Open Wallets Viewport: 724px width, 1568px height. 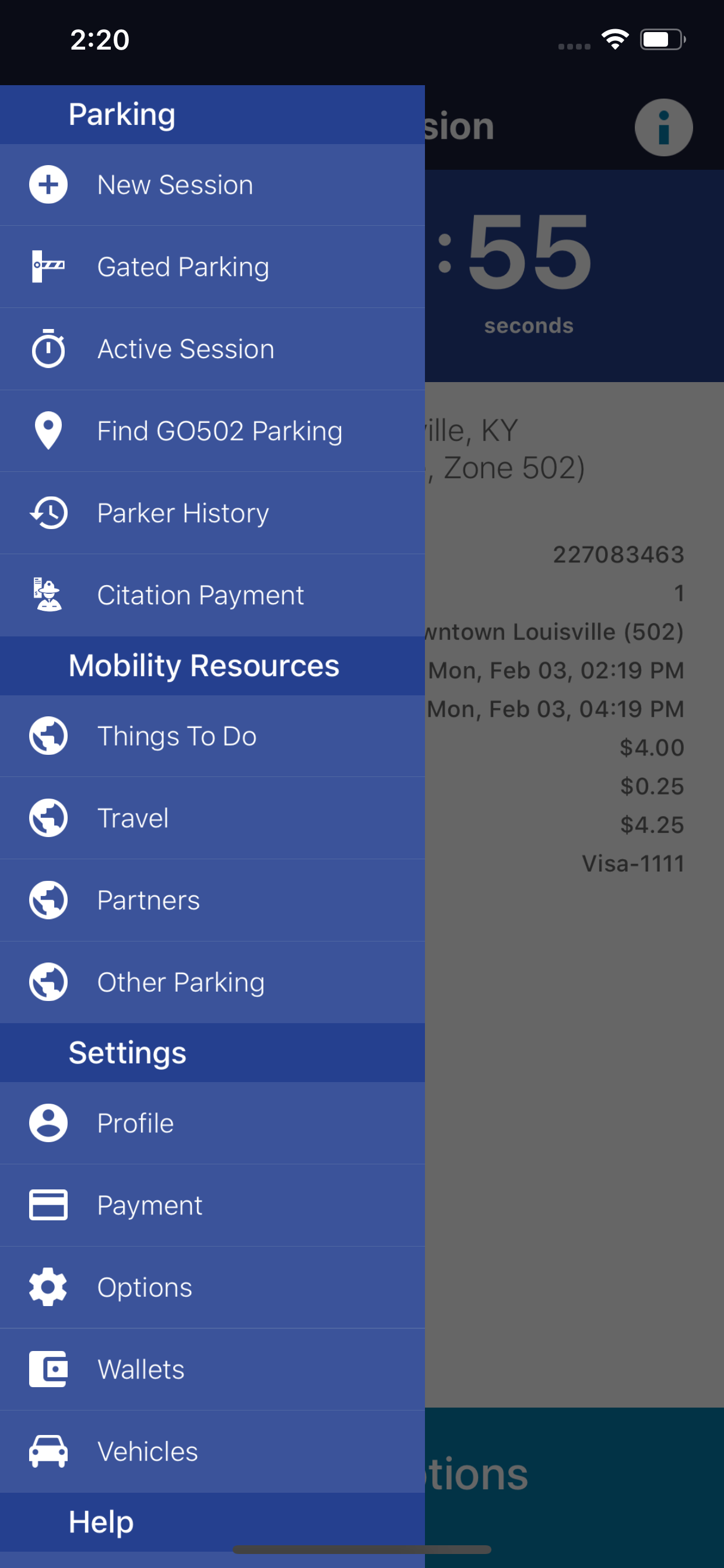click(x=140, y=1370)
